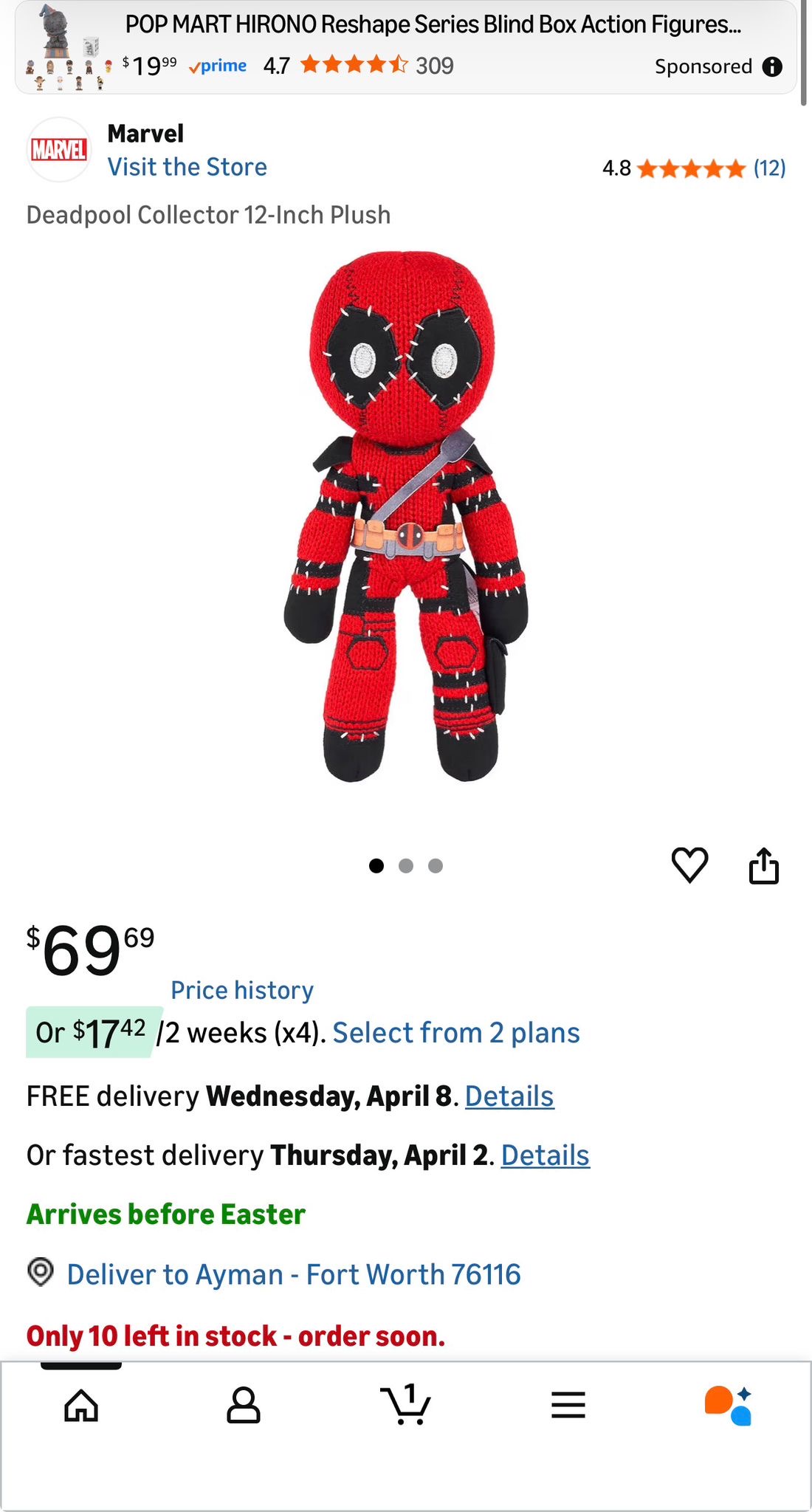
Task: Open Details for fastest delivery April 2
Action: (545, 1155)
